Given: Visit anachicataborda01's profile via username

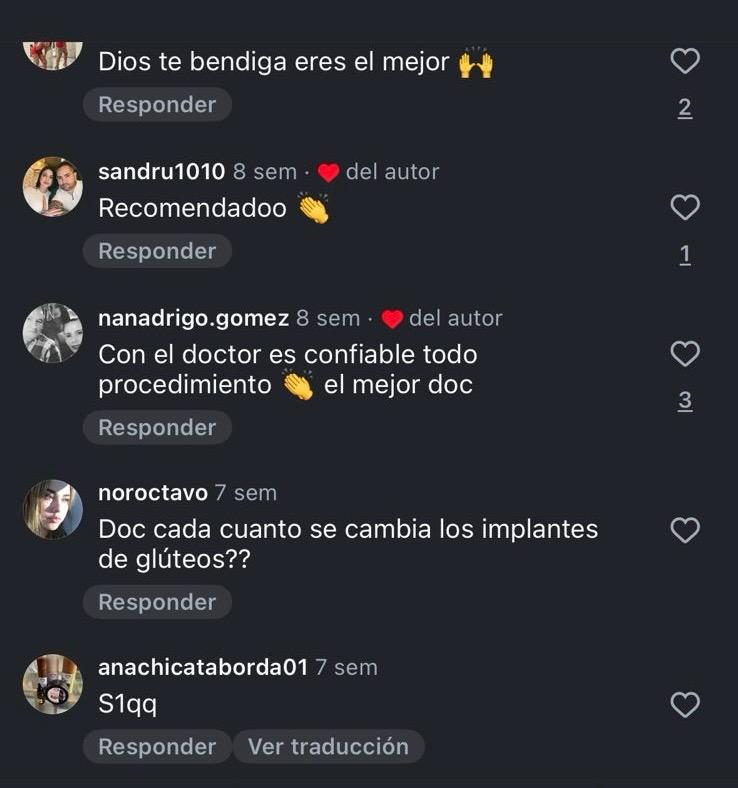Looking at the screenshot, I should (203, 667).
